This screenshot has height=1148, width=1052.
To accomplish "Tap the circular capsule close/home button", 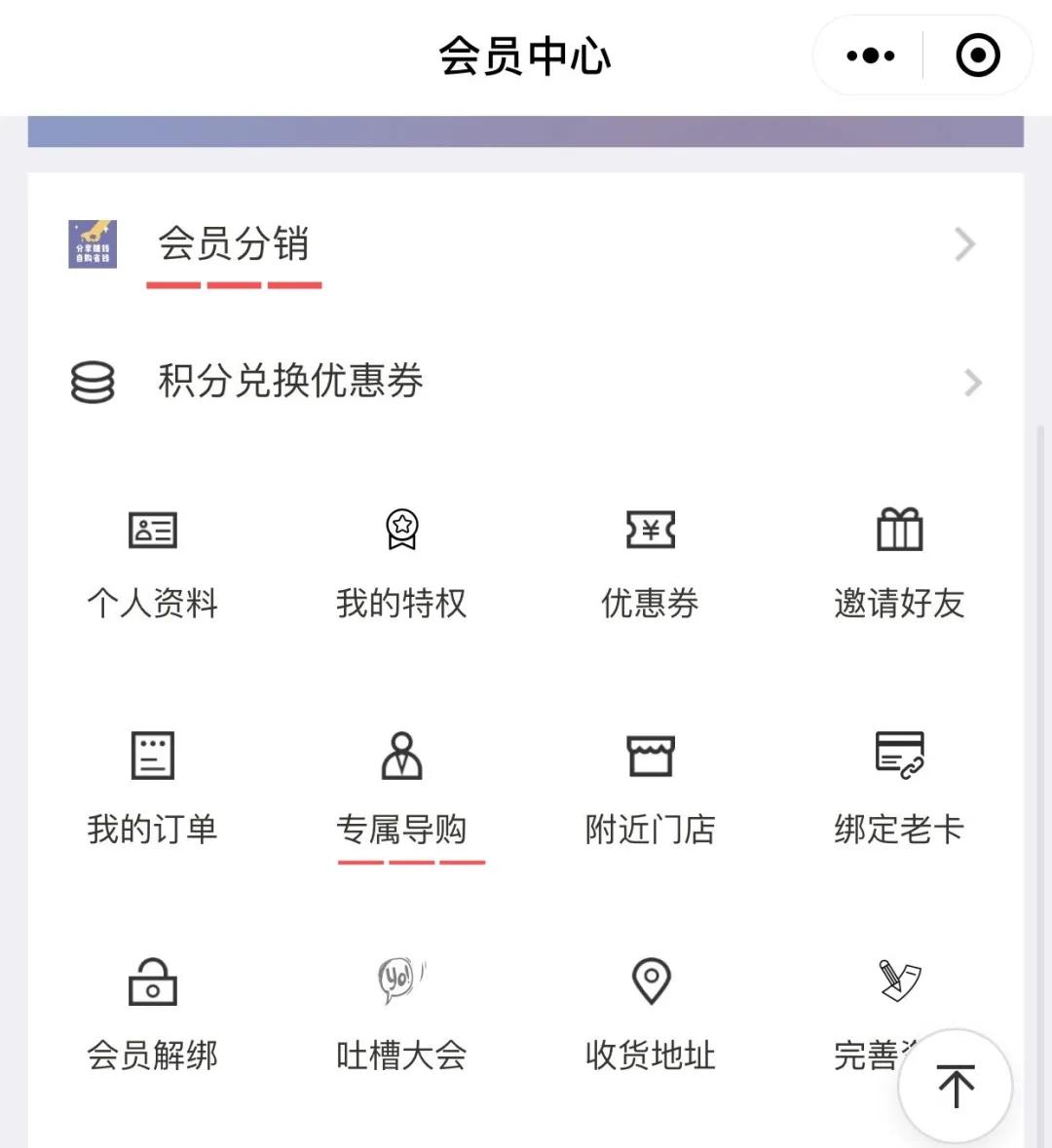I will click(x=975, y=56).
